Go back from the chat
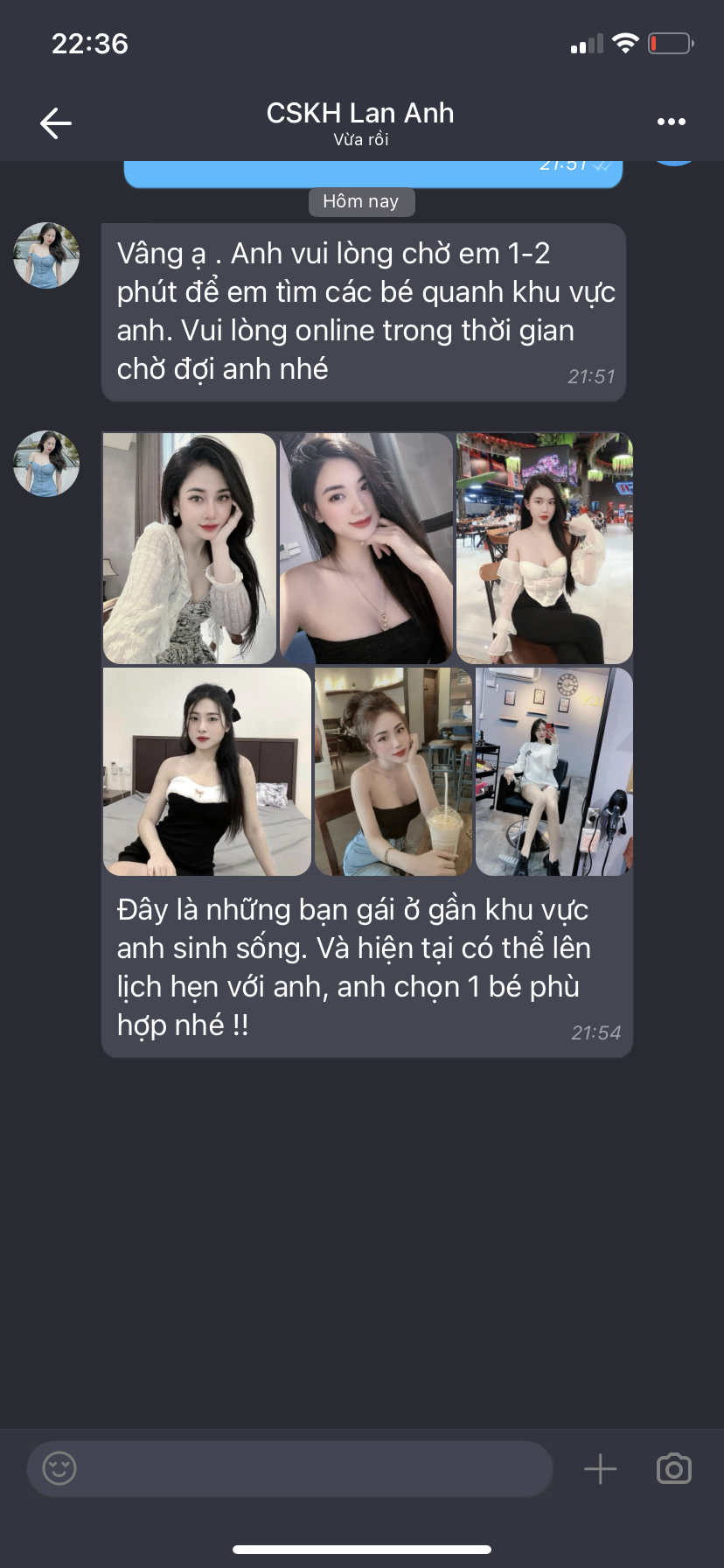This screenshot has height=1568, width=724. point(56,123)
